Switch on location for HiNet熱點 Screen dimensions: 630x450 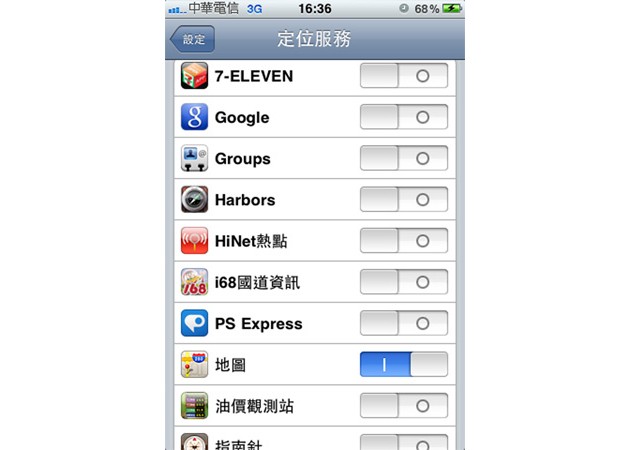click(404, 241)
